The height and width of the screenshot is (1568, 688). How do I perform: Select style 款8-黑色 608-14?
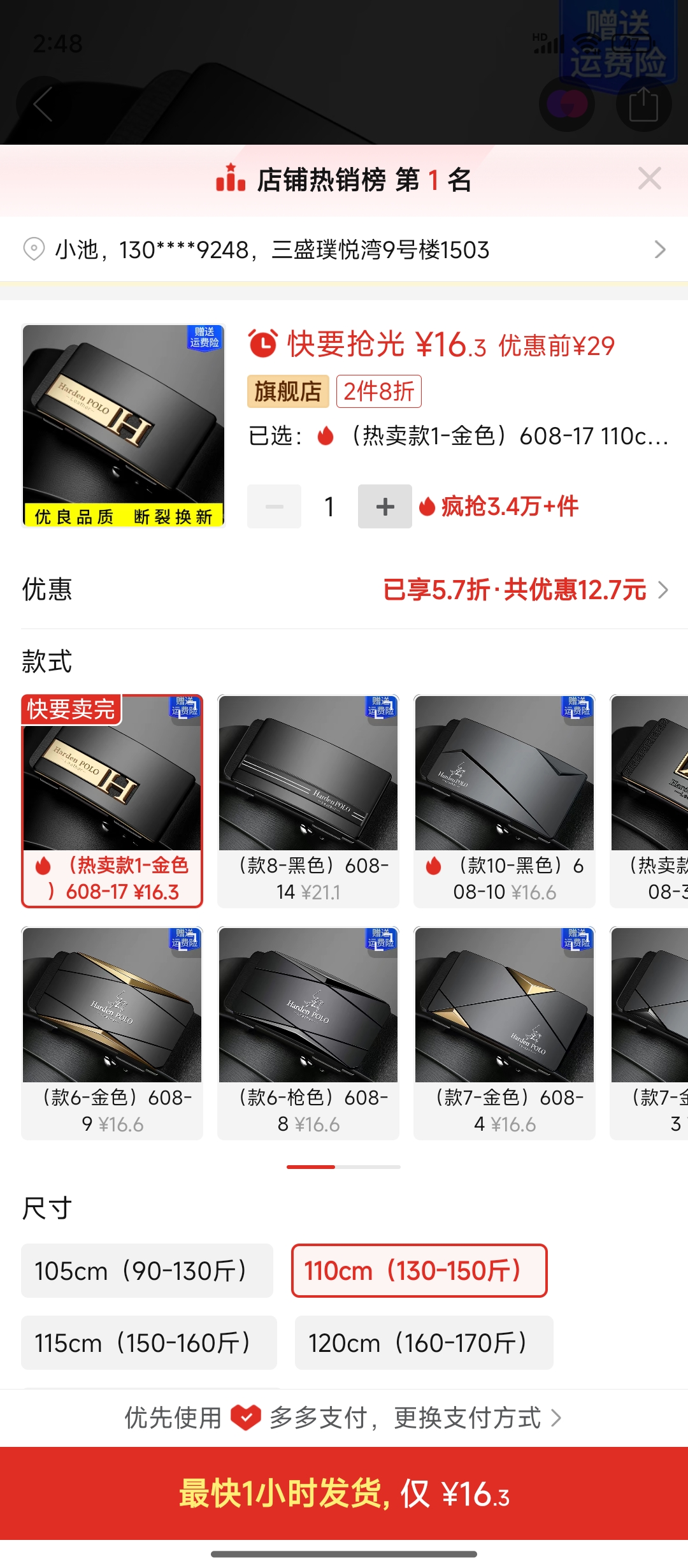308,801
